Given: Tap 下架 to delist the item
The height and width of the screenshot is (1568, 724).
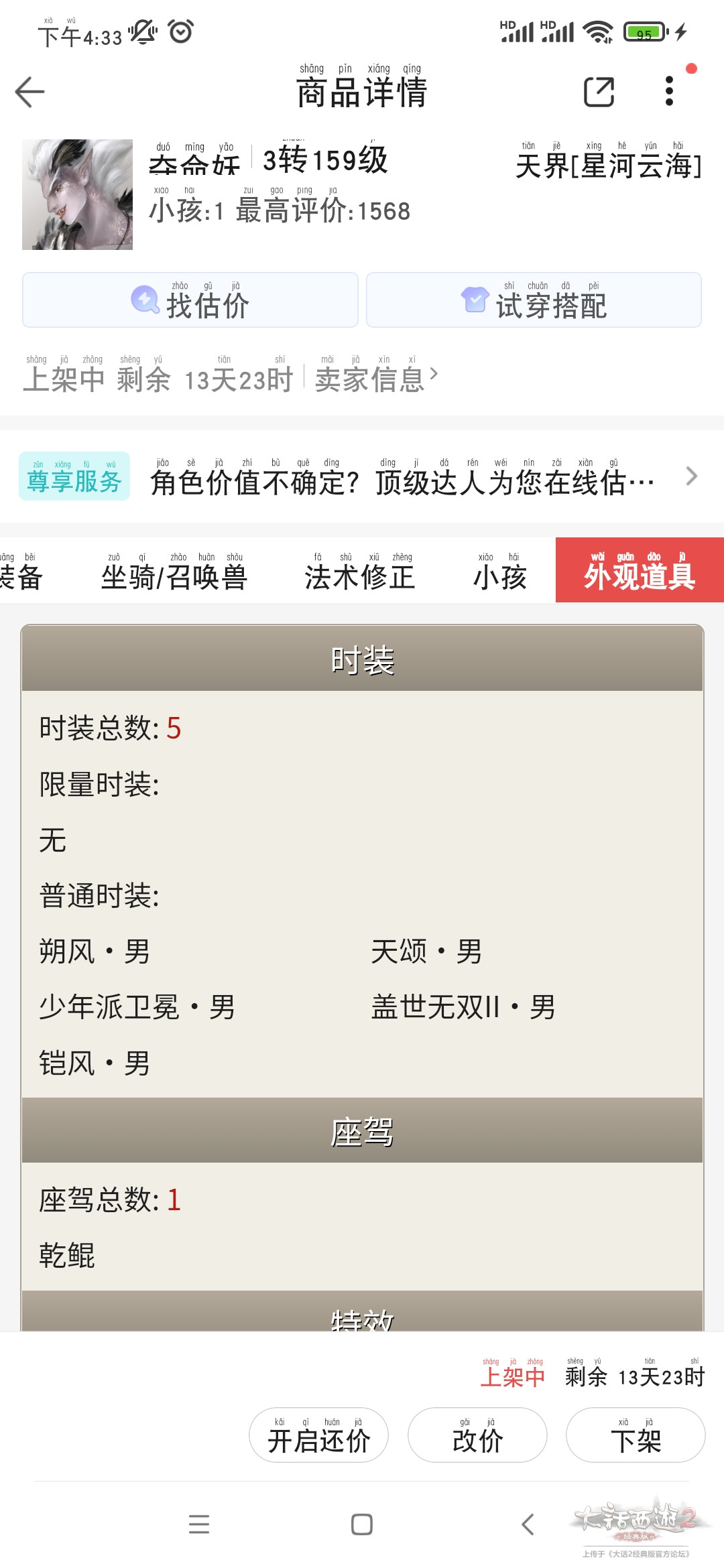Looking at the screenshot, I should (x=636, y=1435).
